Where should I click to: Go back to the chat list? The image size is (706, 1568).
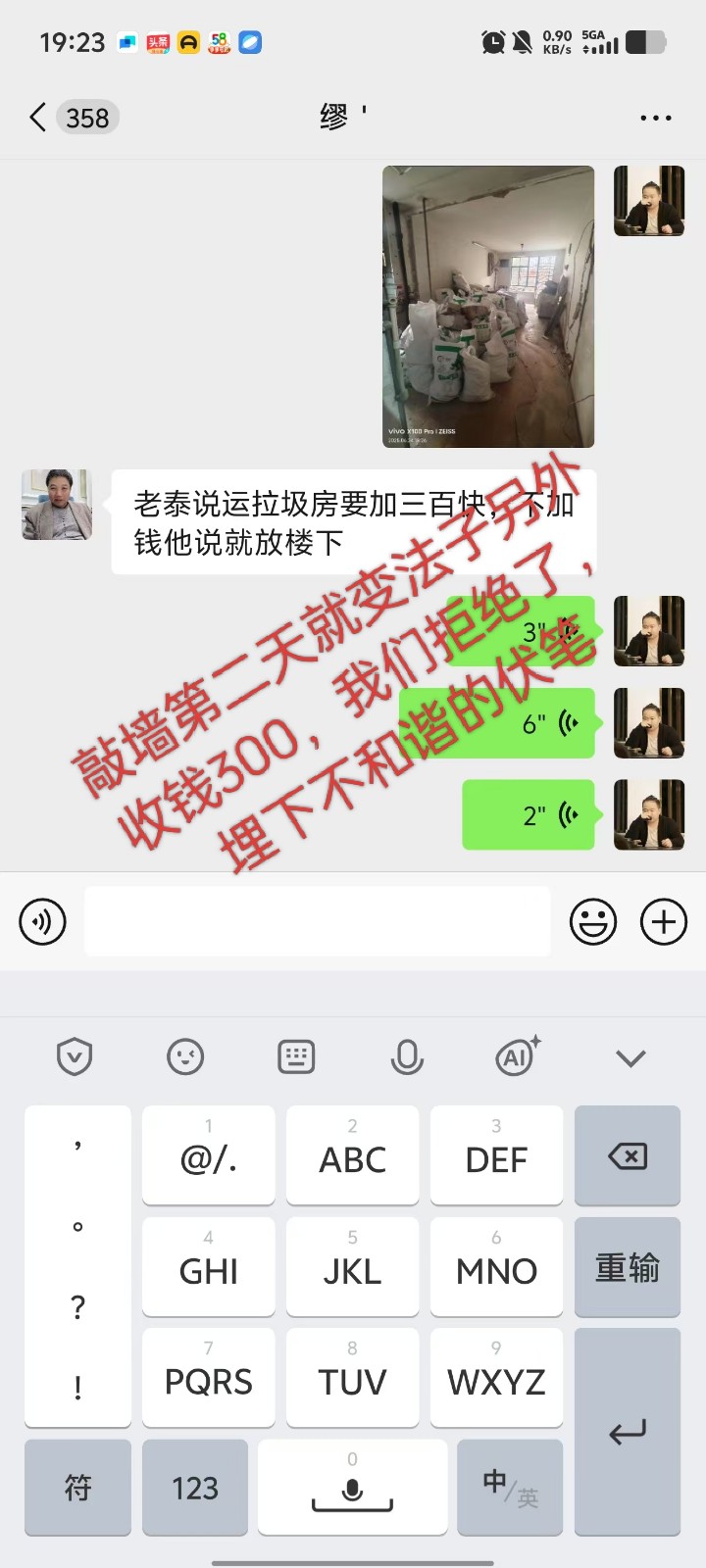pyautogui.click(x=39, y=118)
